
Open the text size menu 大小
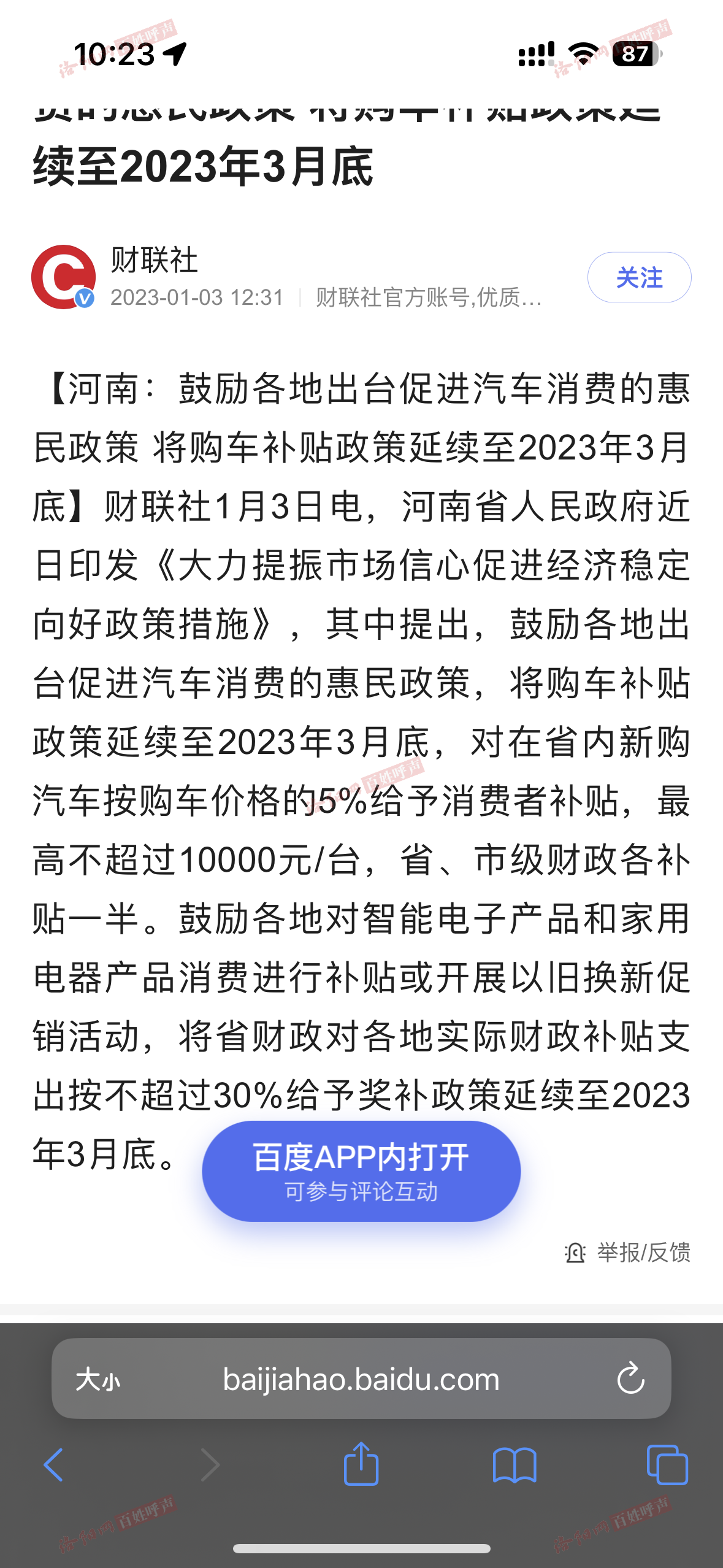click(98, 1380)
